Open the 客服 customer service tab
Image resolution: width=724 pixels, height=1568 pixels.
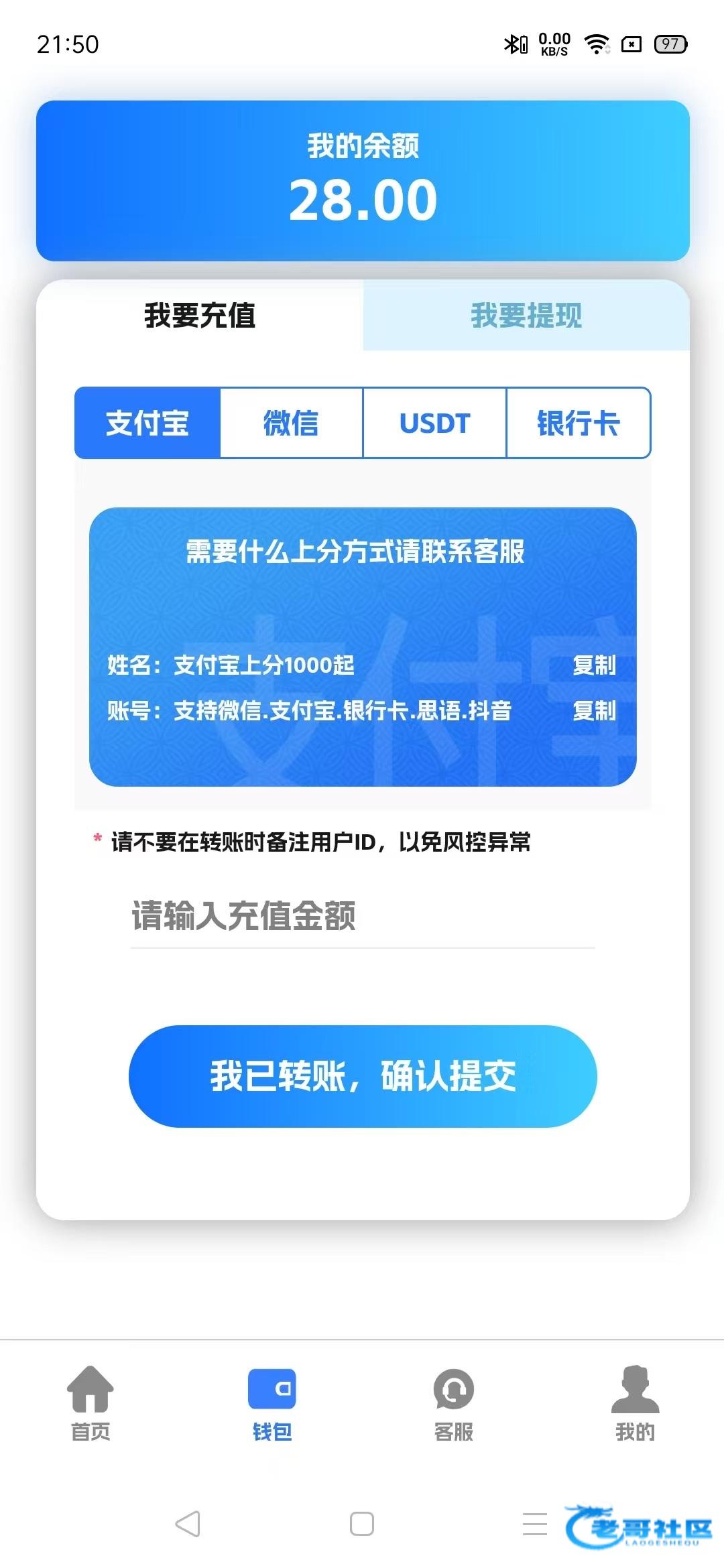[454, 1403]
